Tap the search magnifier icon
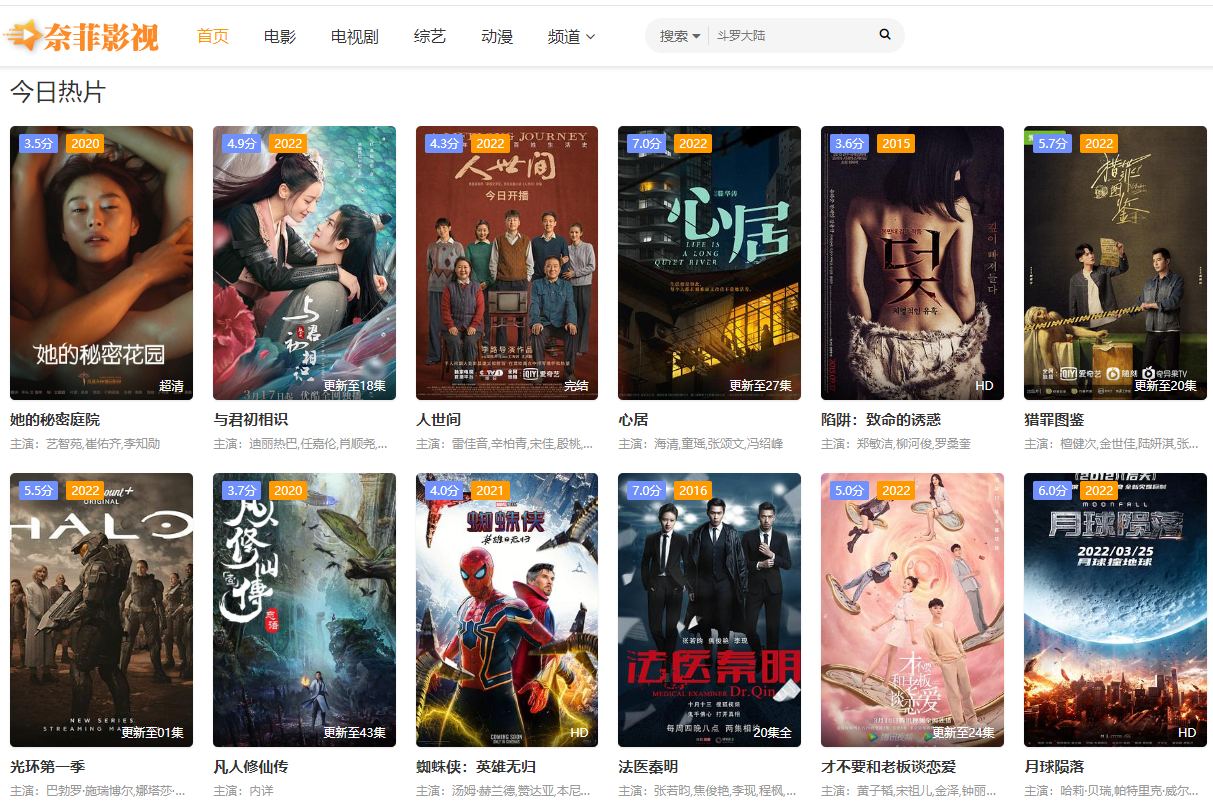This screenshot has width=1213, height=805. [x=885, y=35]
